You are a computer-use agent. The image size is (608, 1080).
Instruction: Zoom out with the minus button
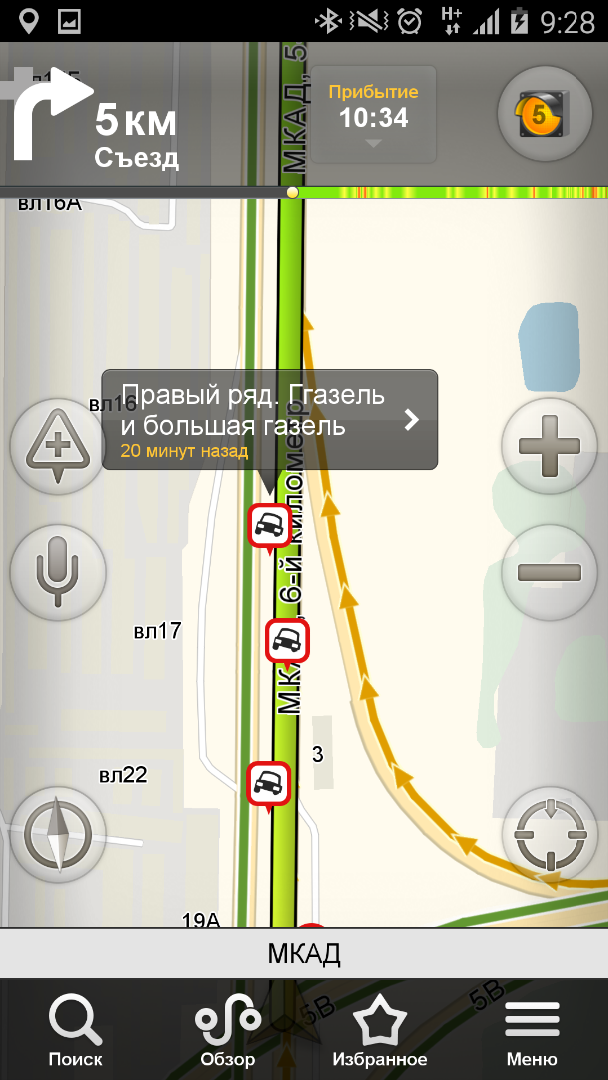click(549, 572)
